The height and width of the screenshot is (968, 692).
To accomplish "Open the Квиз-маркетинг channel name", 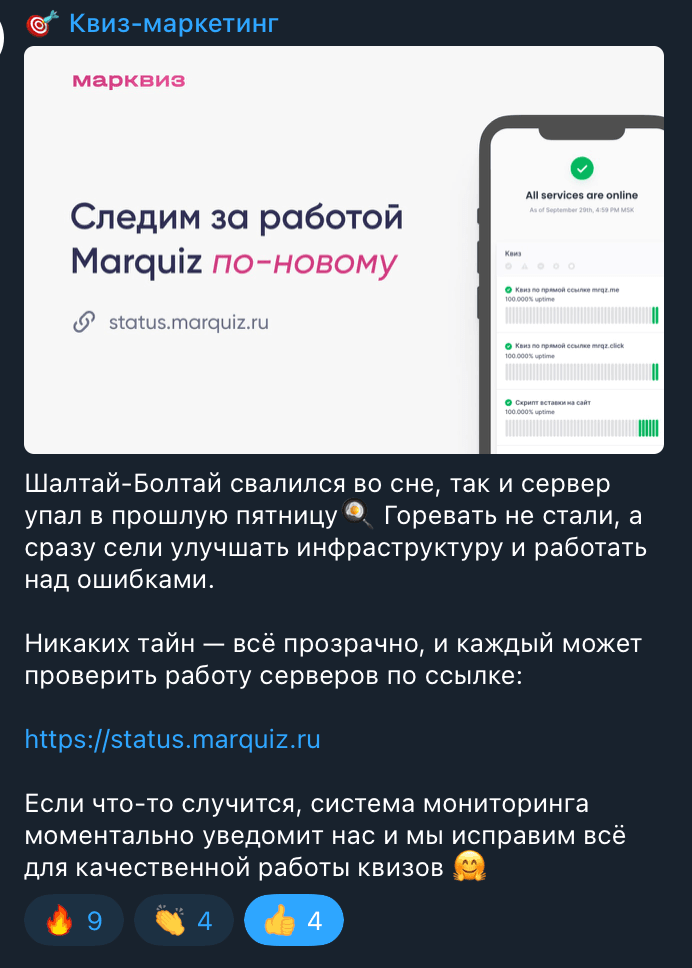I will [173, 22].
